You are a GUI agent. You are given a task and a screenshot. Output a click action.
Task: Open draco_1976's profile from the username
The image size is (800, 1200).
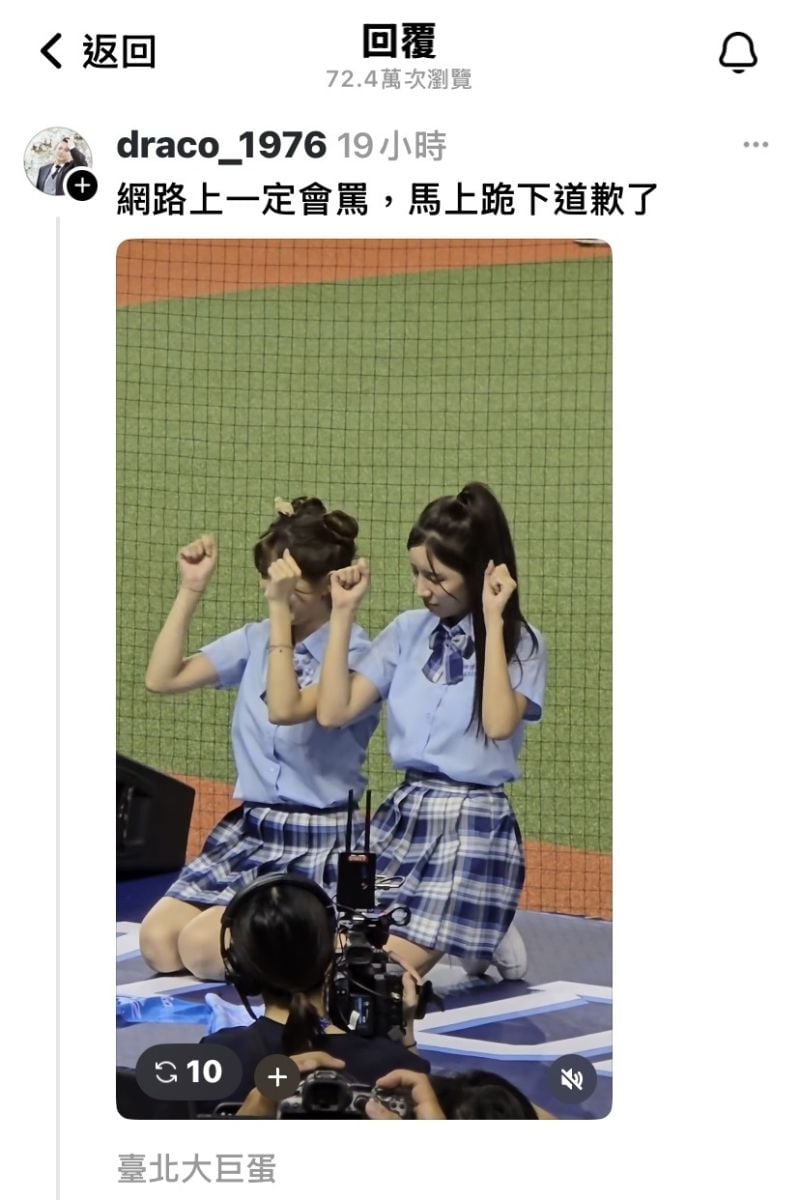click(221, 146)
